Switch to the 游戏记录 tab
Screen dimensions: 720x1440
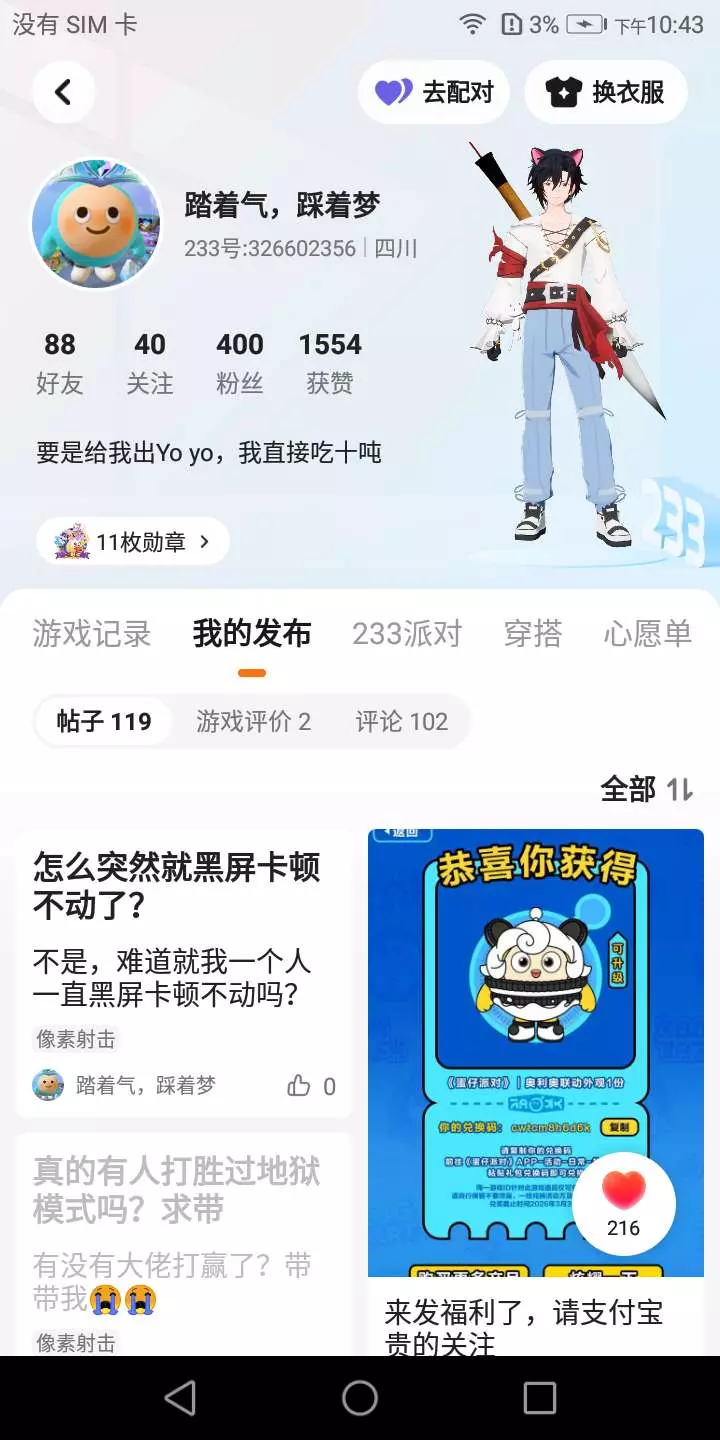(92, 633)
